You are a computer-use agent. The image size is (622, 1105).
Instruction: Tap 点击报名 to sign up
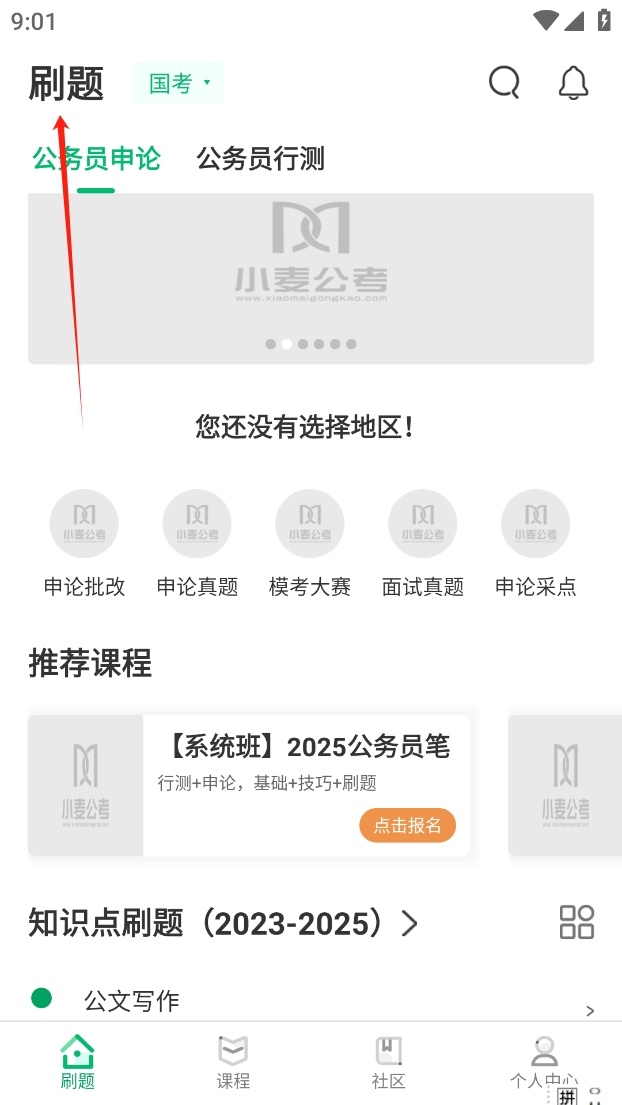[x=407, y=825]
